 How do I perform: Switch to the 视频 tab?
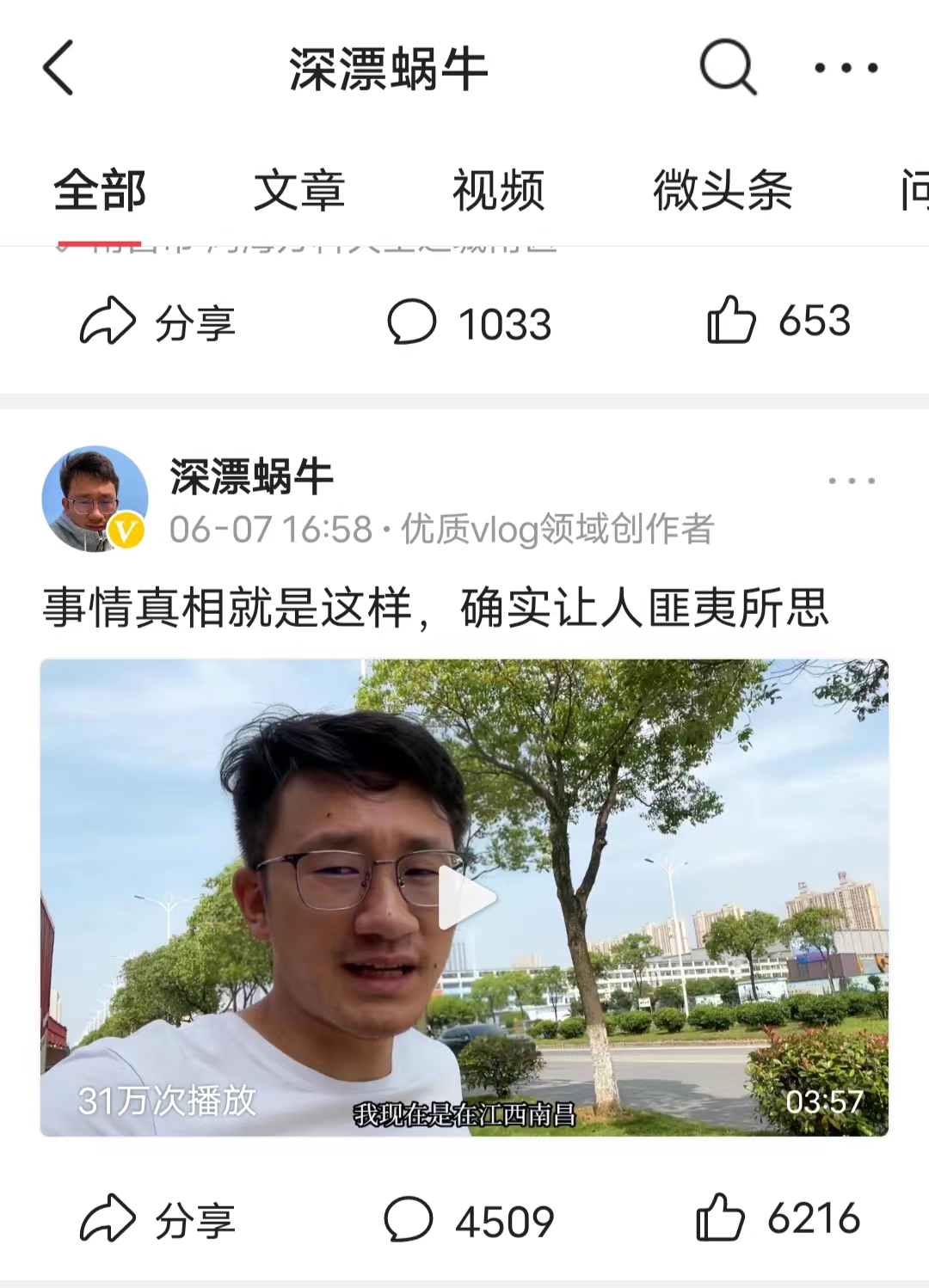[498, 191]
